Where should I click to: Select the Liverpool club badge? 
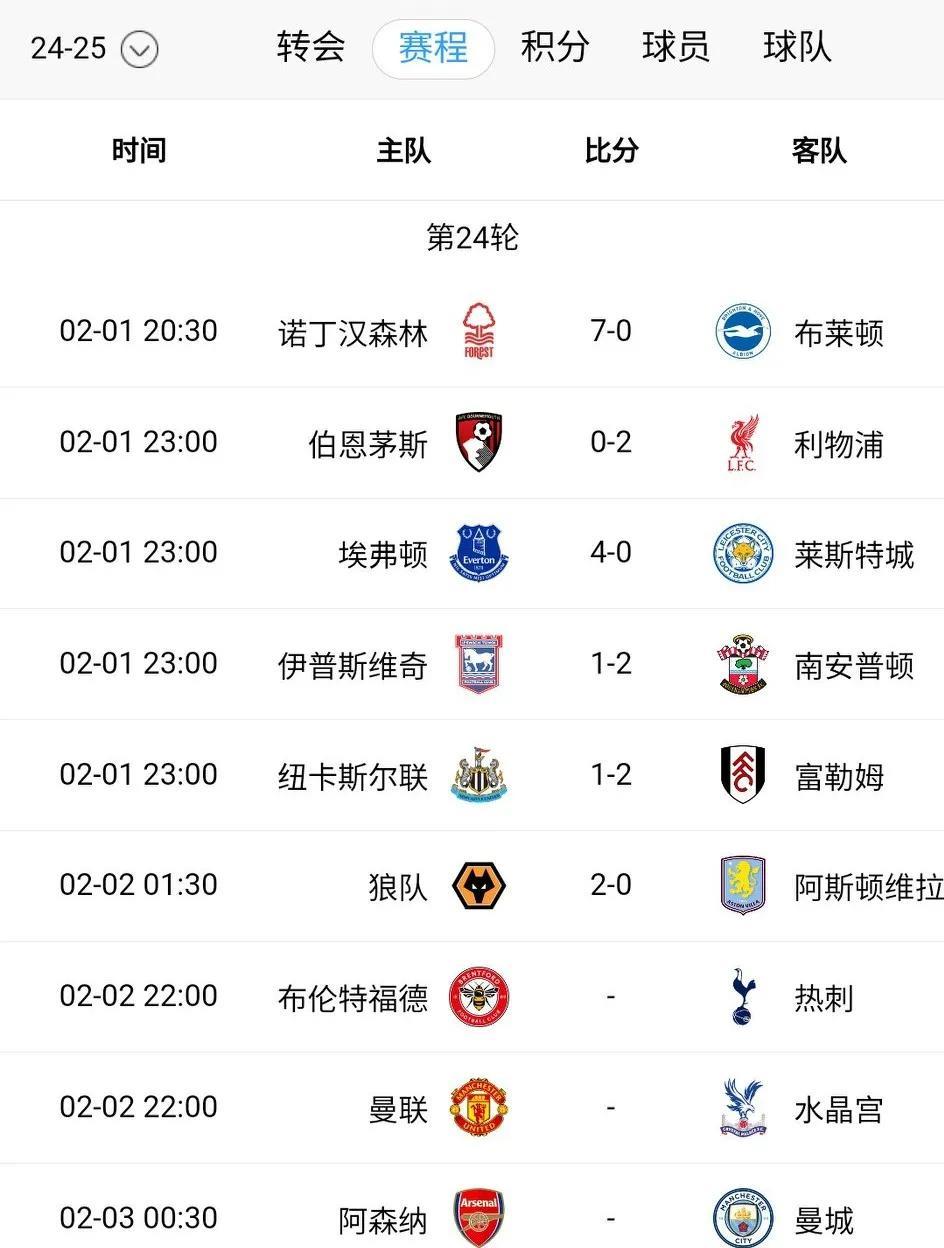coord(742,442)
